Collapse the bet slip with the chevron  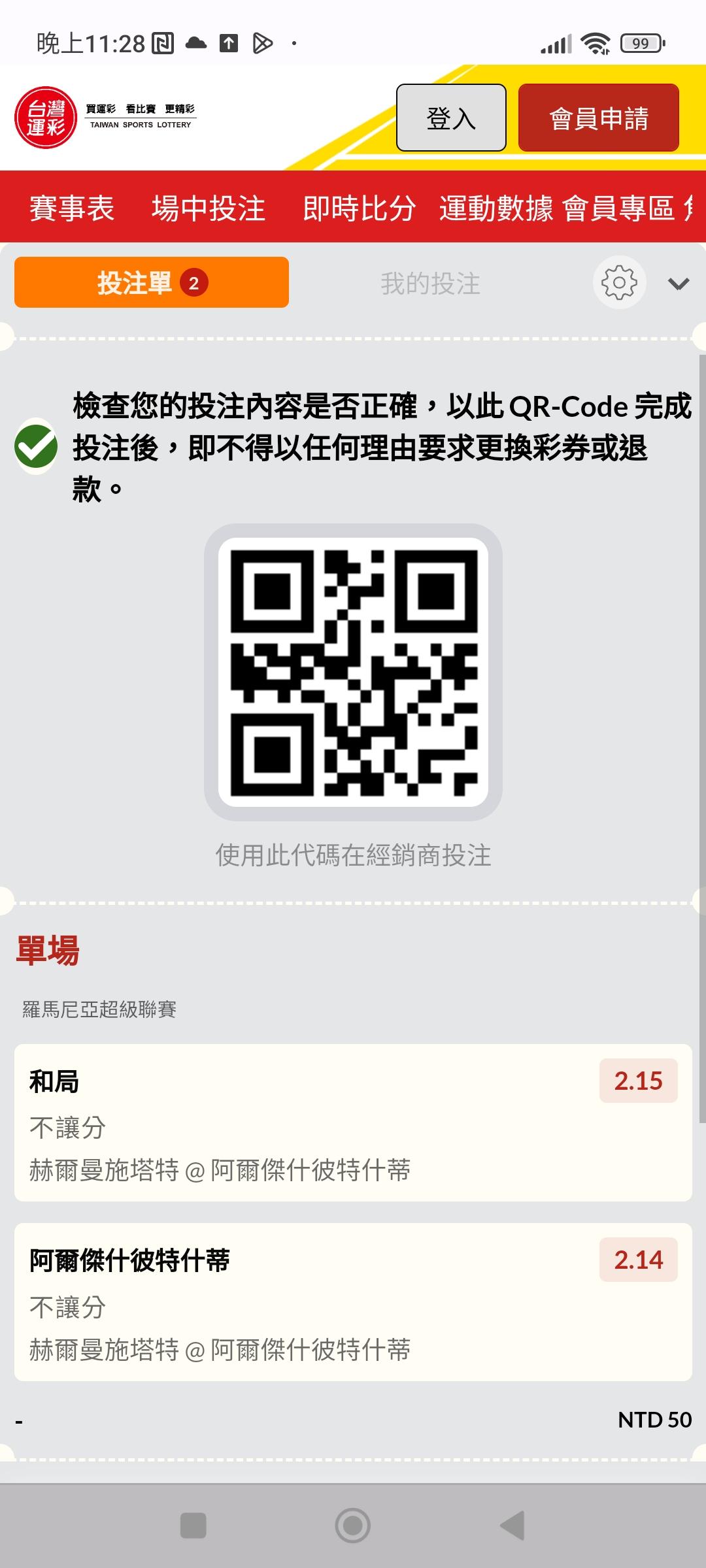coord(679,284)
